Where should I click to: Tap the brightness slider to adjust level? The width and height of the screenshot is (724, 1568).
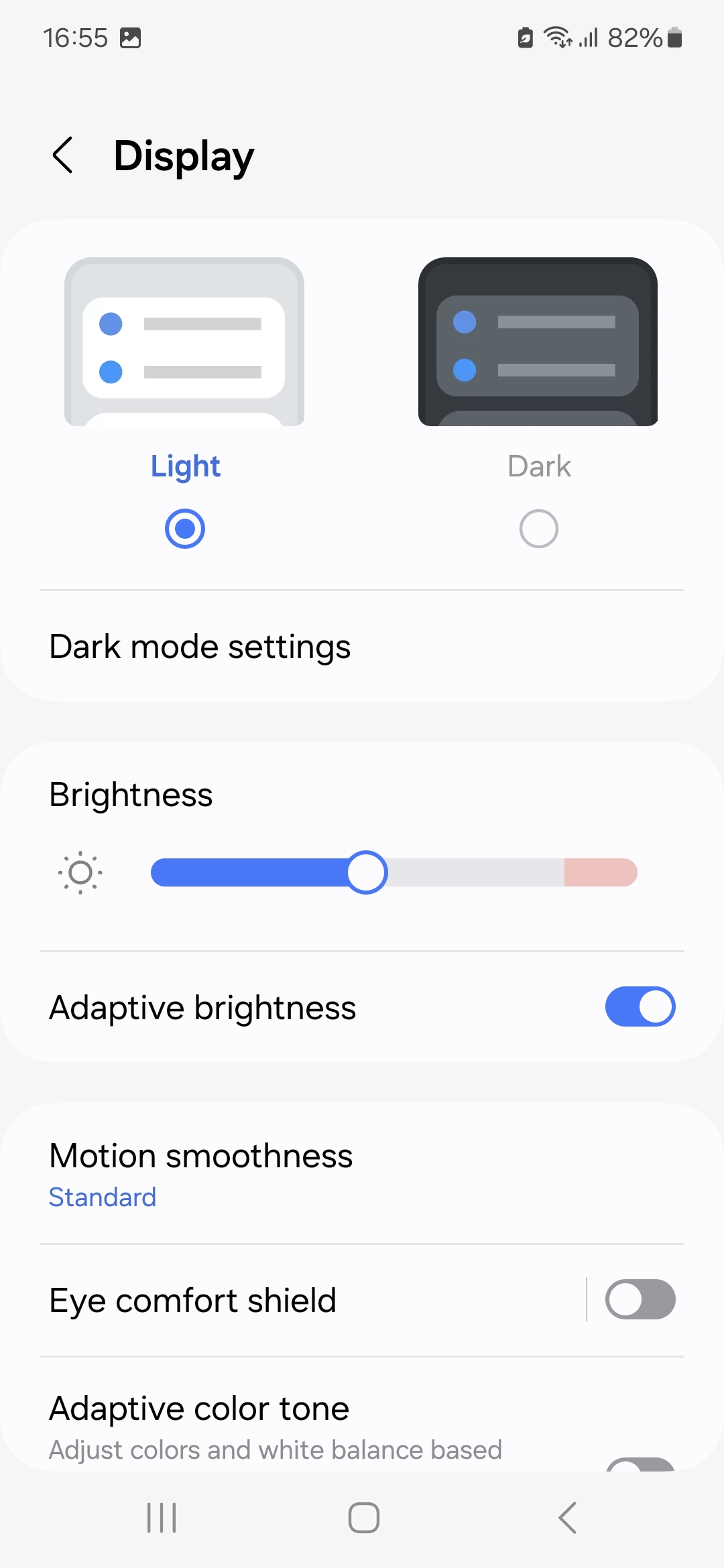(x=393, y=872)
